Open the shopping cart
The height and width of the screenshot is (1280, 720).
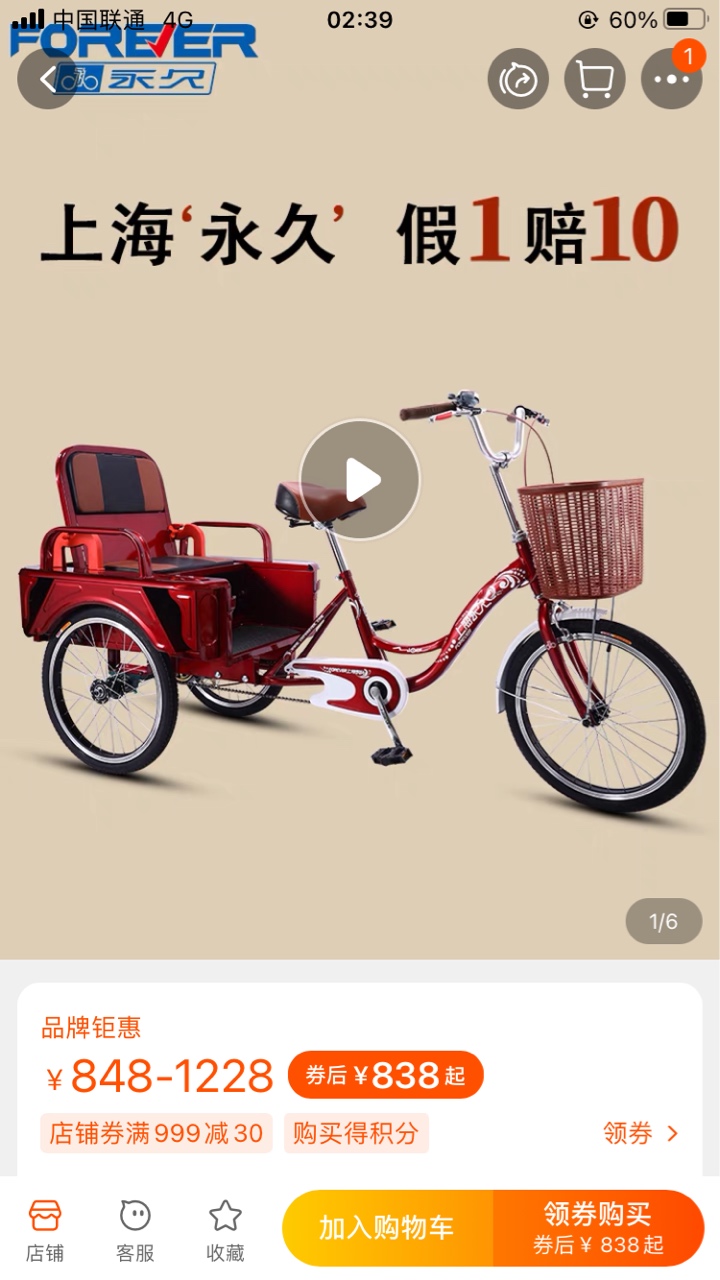pyautogui.click(x=595, y=79)
